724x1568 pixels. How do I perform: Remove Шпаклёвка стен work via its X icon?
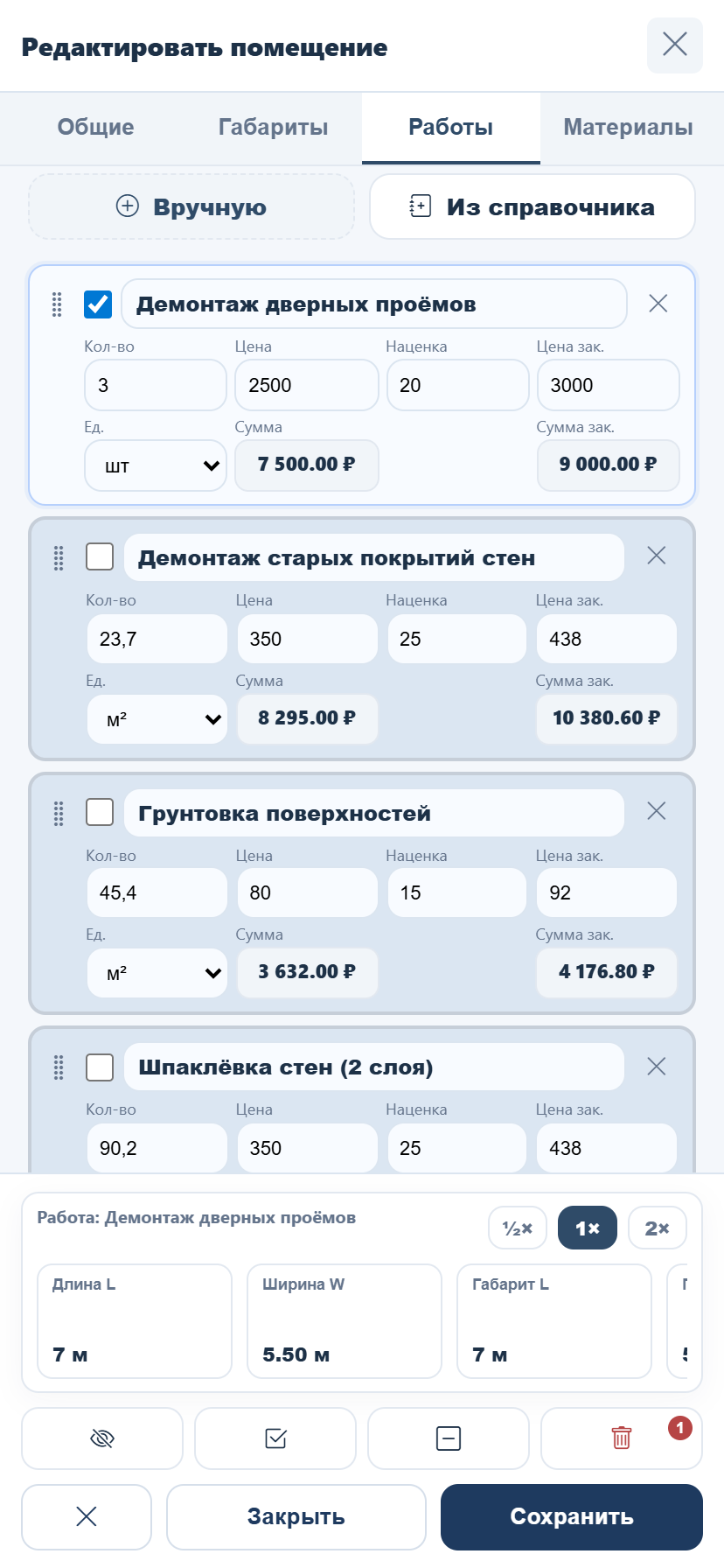(x=657, y=1066)
